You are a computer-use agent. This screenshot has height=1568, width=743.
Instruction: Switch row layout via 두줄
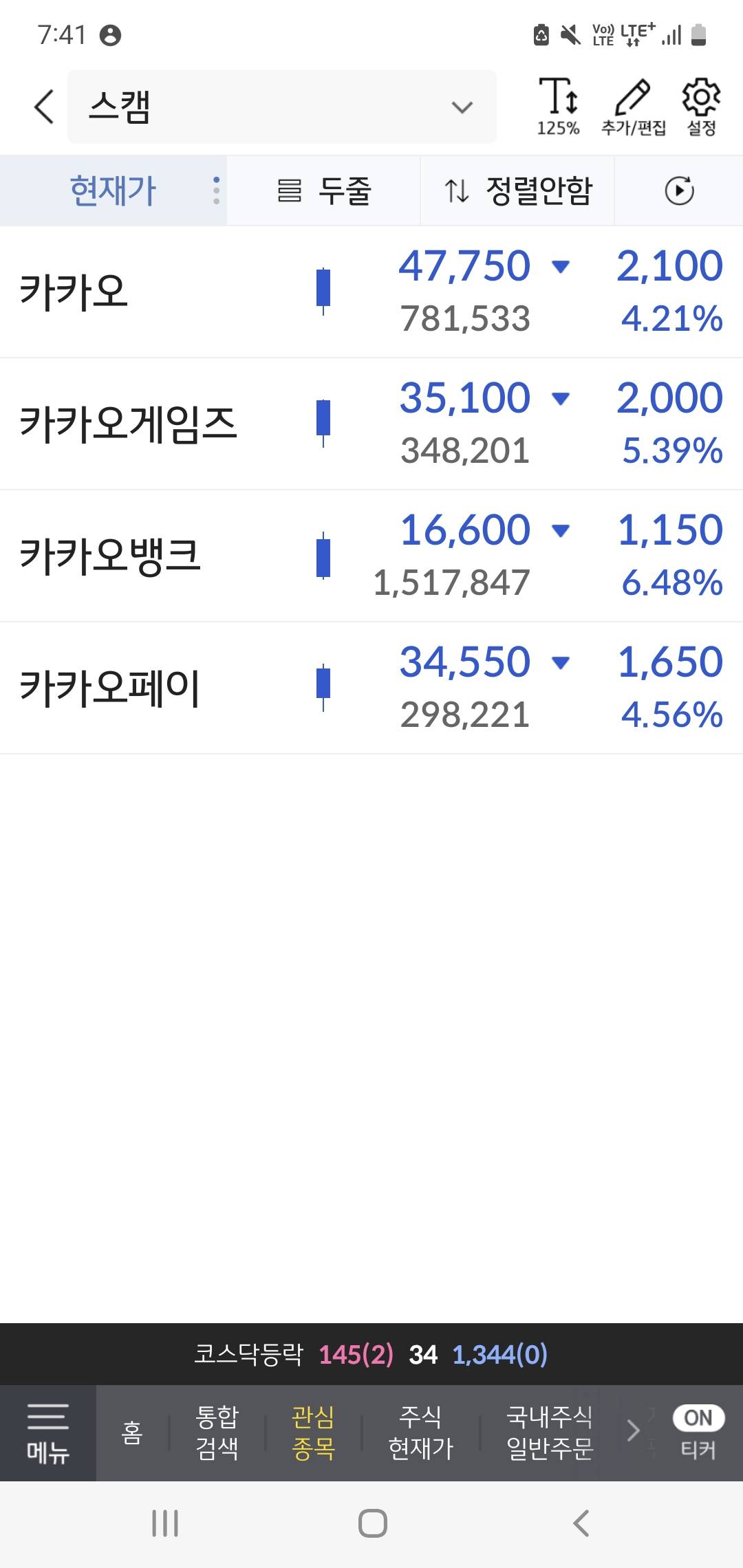pyautogui.click(x=323, y=190)
